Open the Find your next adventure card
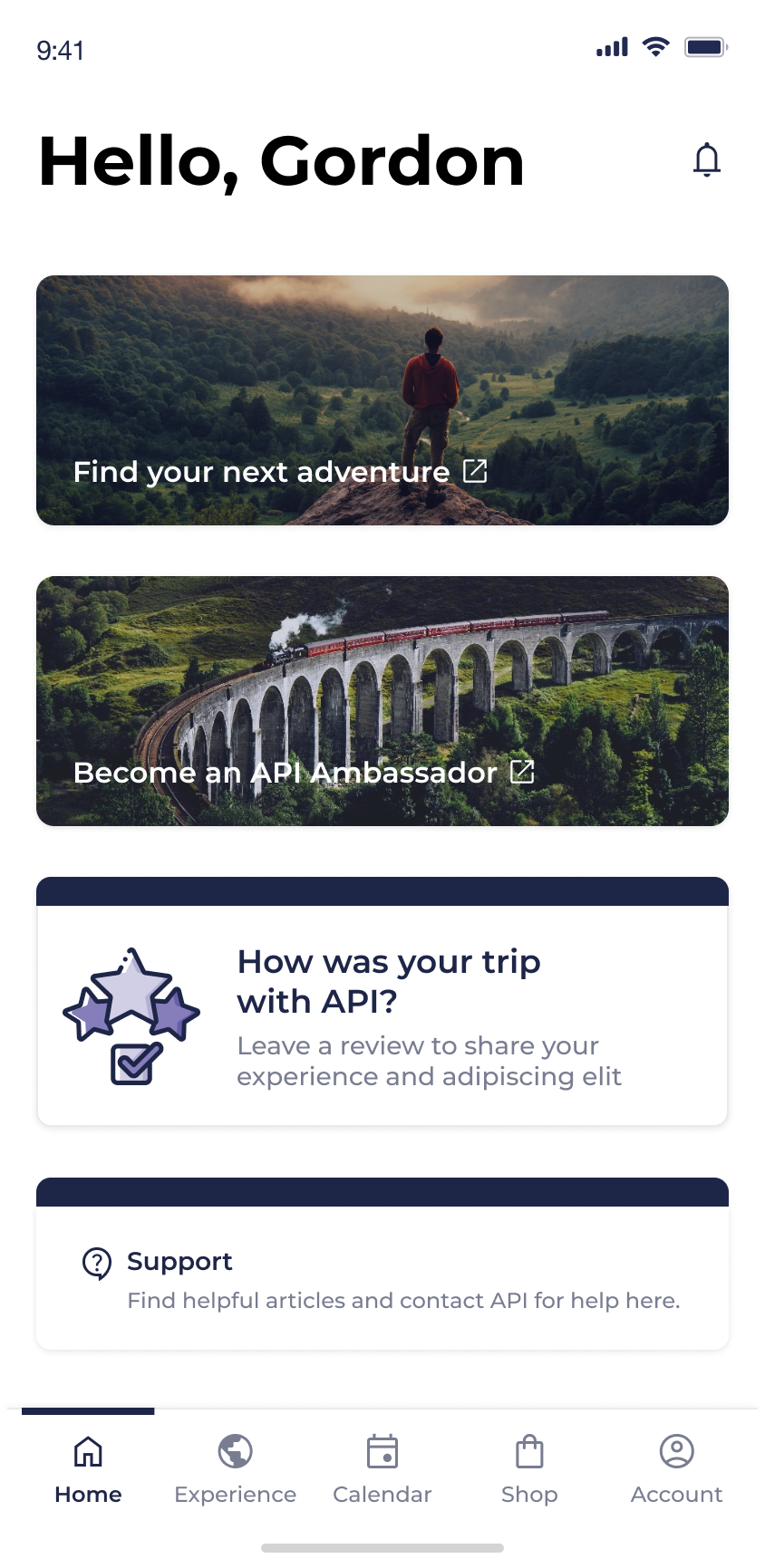 382,400
